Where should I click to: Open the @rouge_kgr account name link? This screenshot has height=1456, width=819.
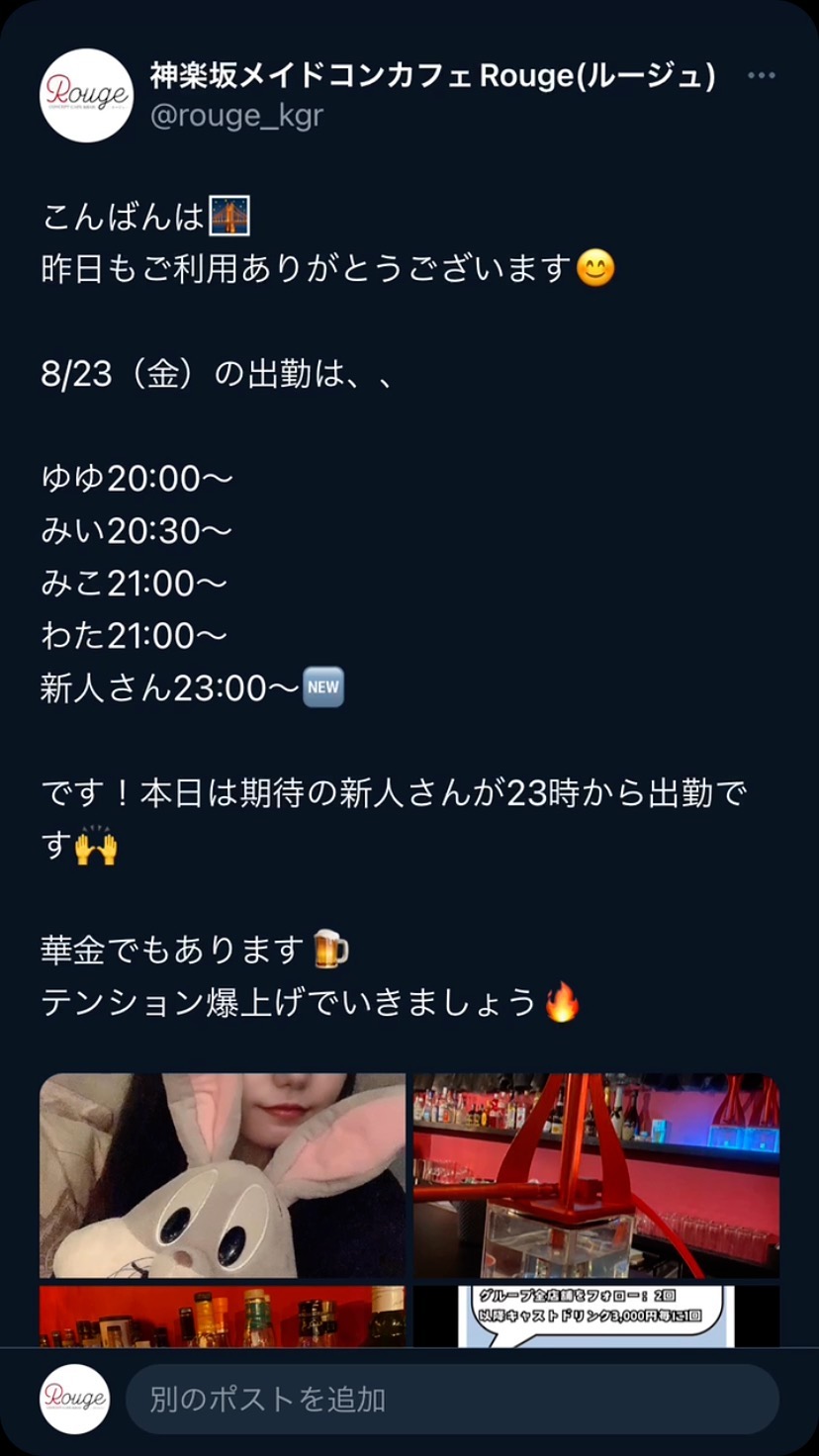(236, 116)
